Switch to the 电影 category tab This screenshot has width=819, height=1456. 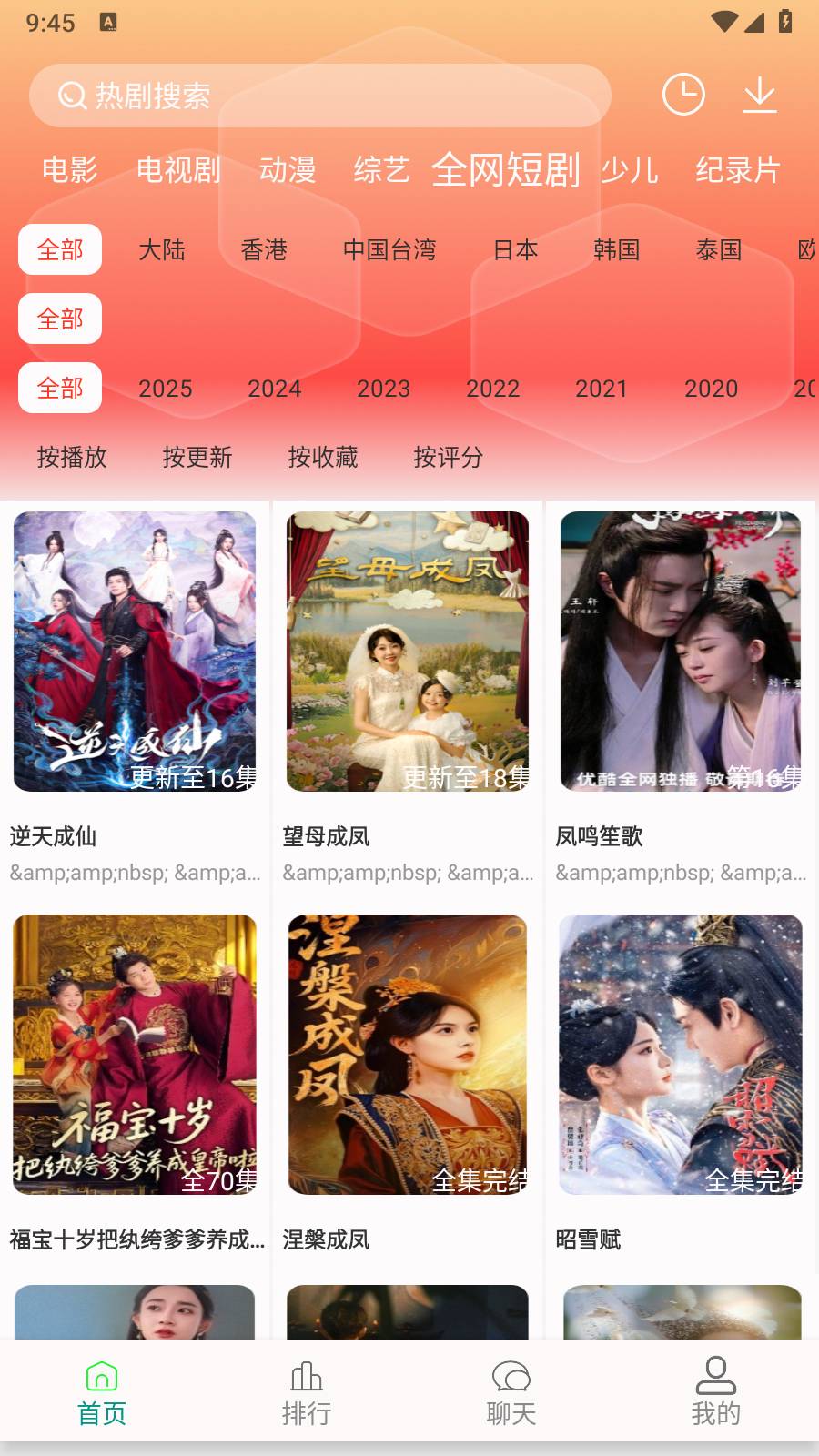(70, 170)
